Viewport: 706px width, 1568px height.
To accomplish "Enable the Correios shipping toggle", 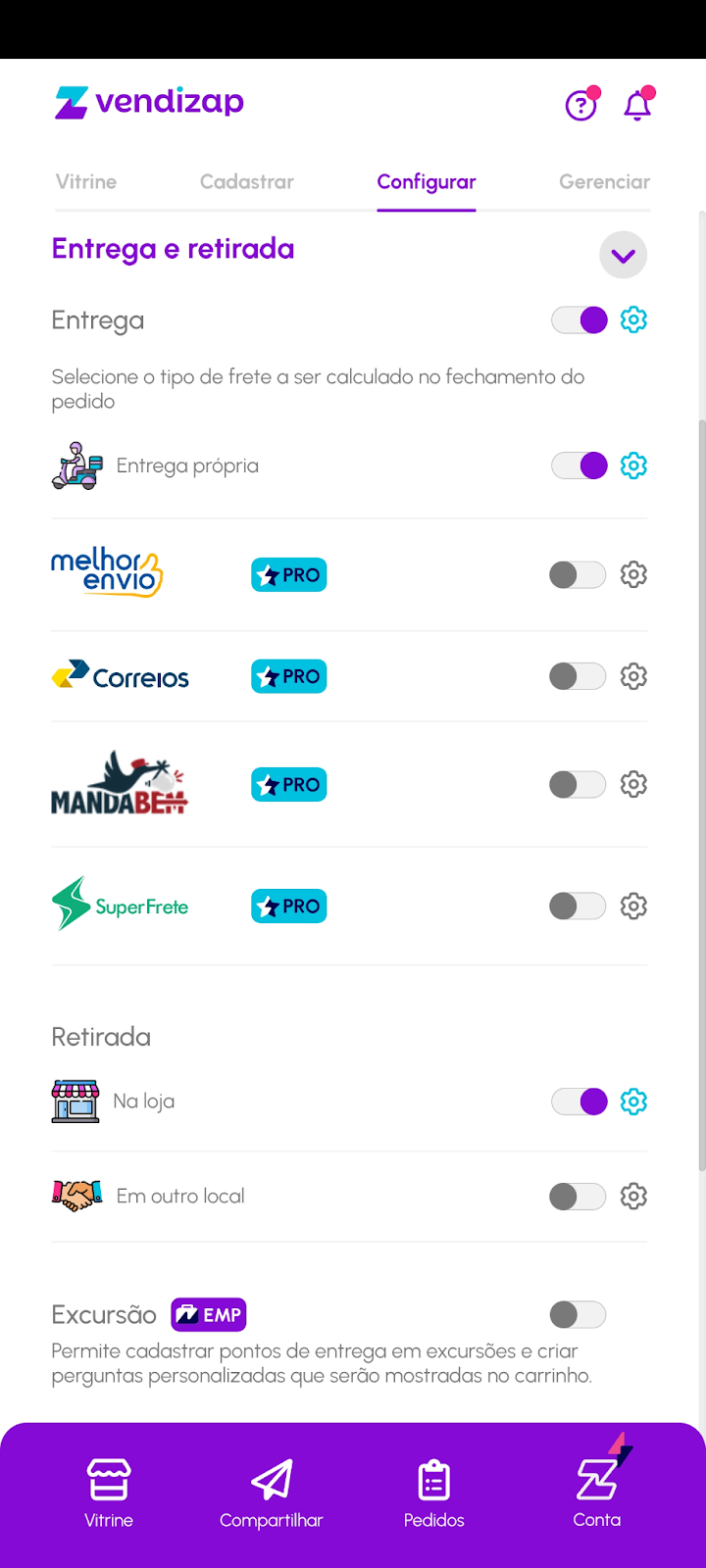I will (578, 676).
